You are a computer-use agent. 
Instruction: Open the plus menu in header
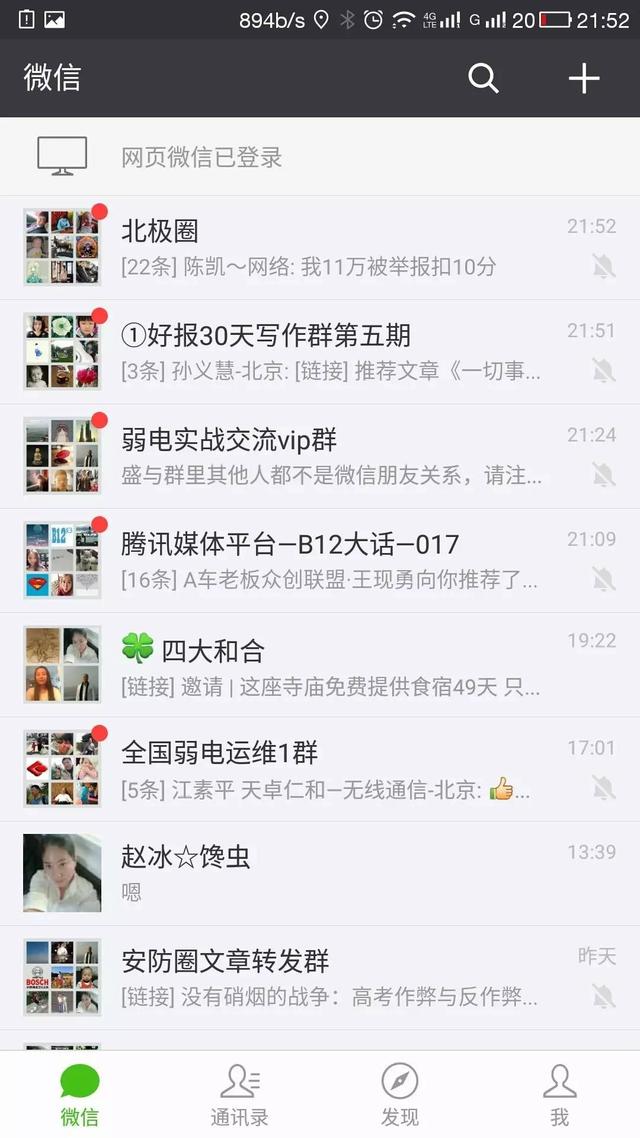click(x=584, y=78)
